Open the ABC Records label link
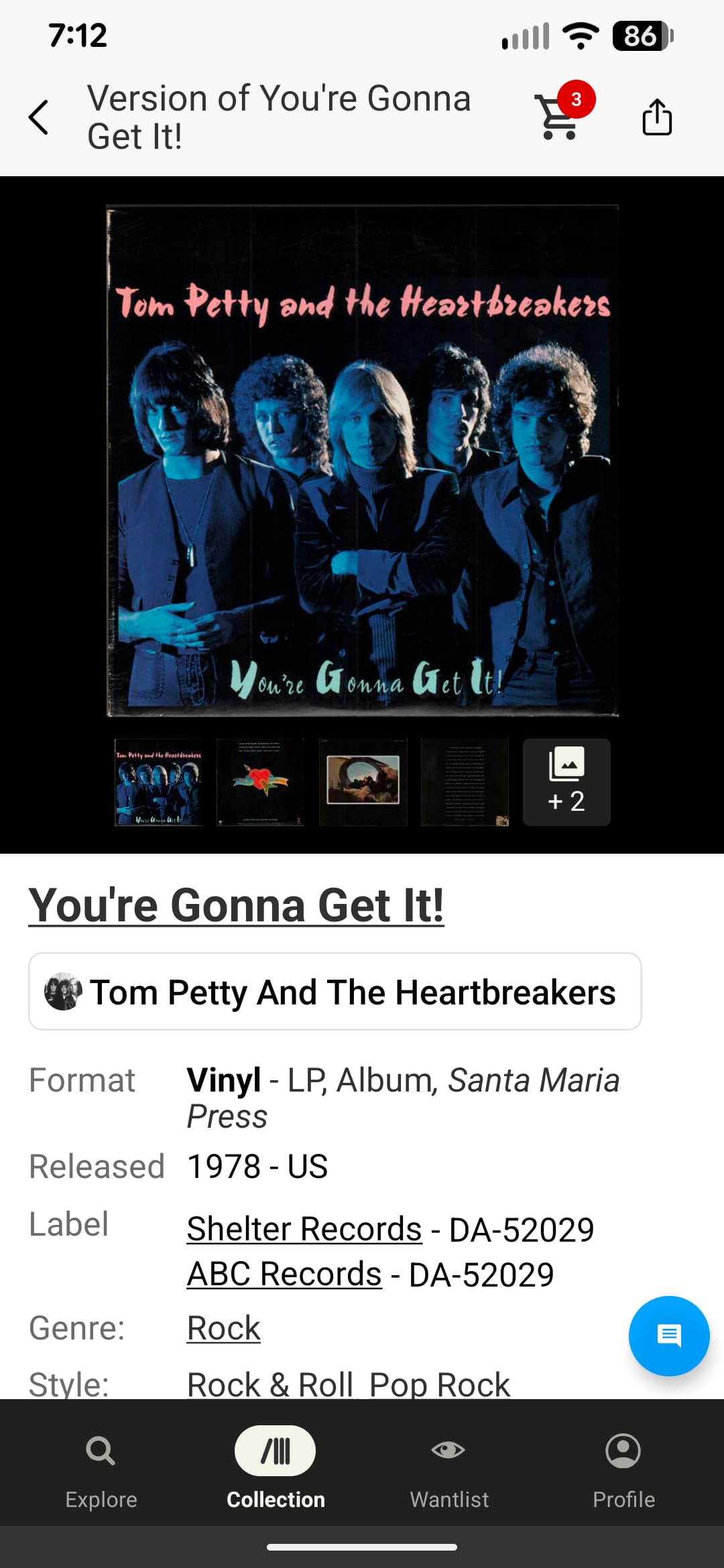 coord(284,1274)
